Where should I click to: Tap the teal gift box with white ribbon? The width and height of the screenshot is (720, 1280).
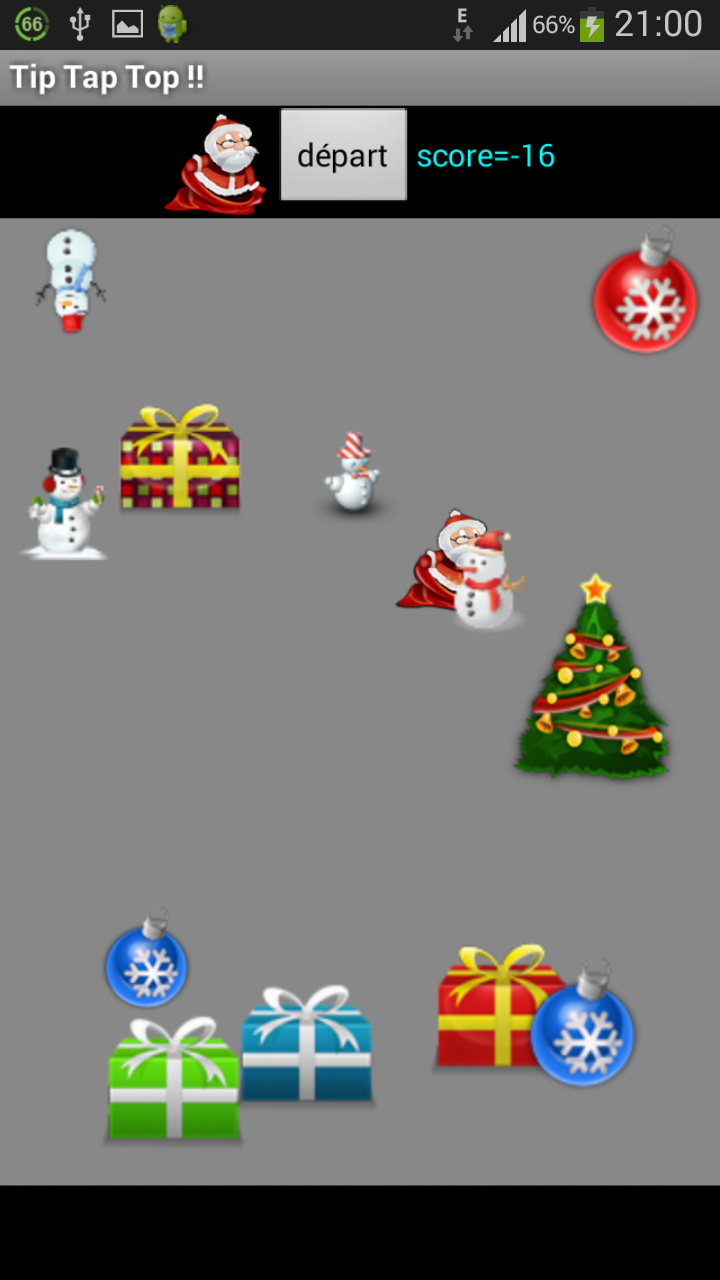(306, 1048)
